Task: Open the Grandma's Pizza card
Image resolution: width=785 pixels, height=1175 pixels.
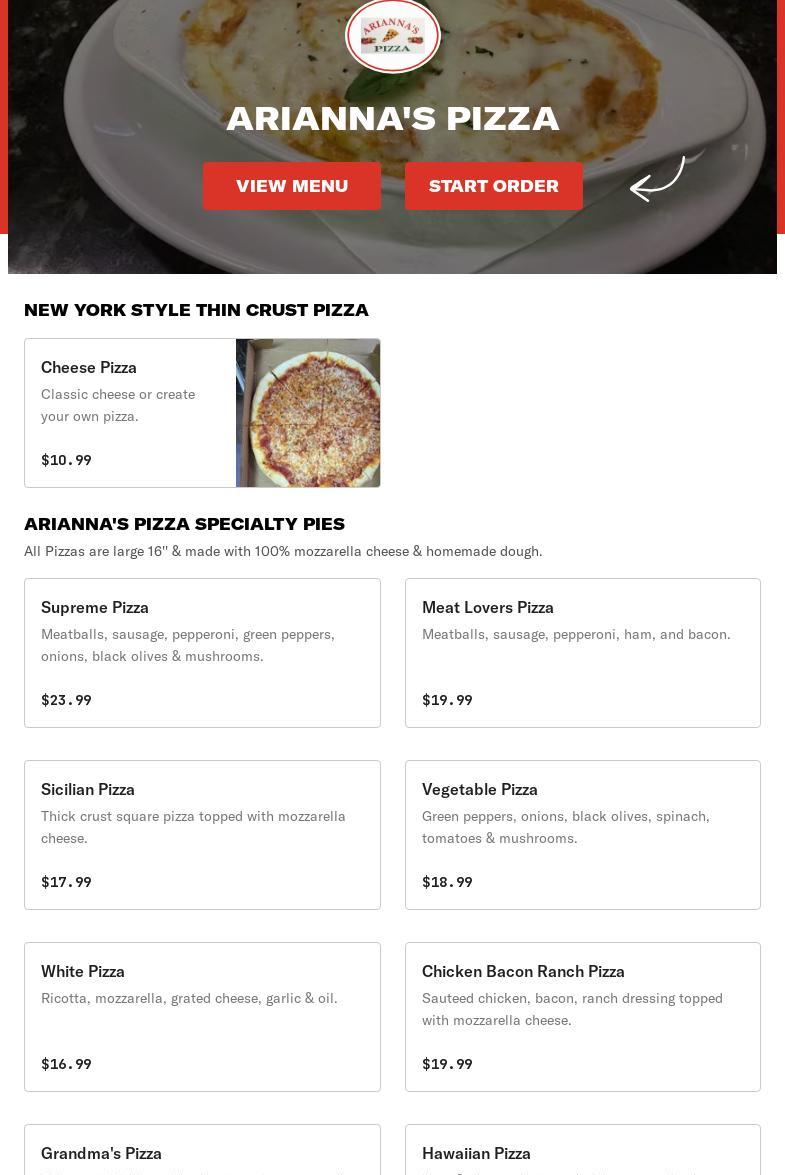Action: tap(202, 1152)
